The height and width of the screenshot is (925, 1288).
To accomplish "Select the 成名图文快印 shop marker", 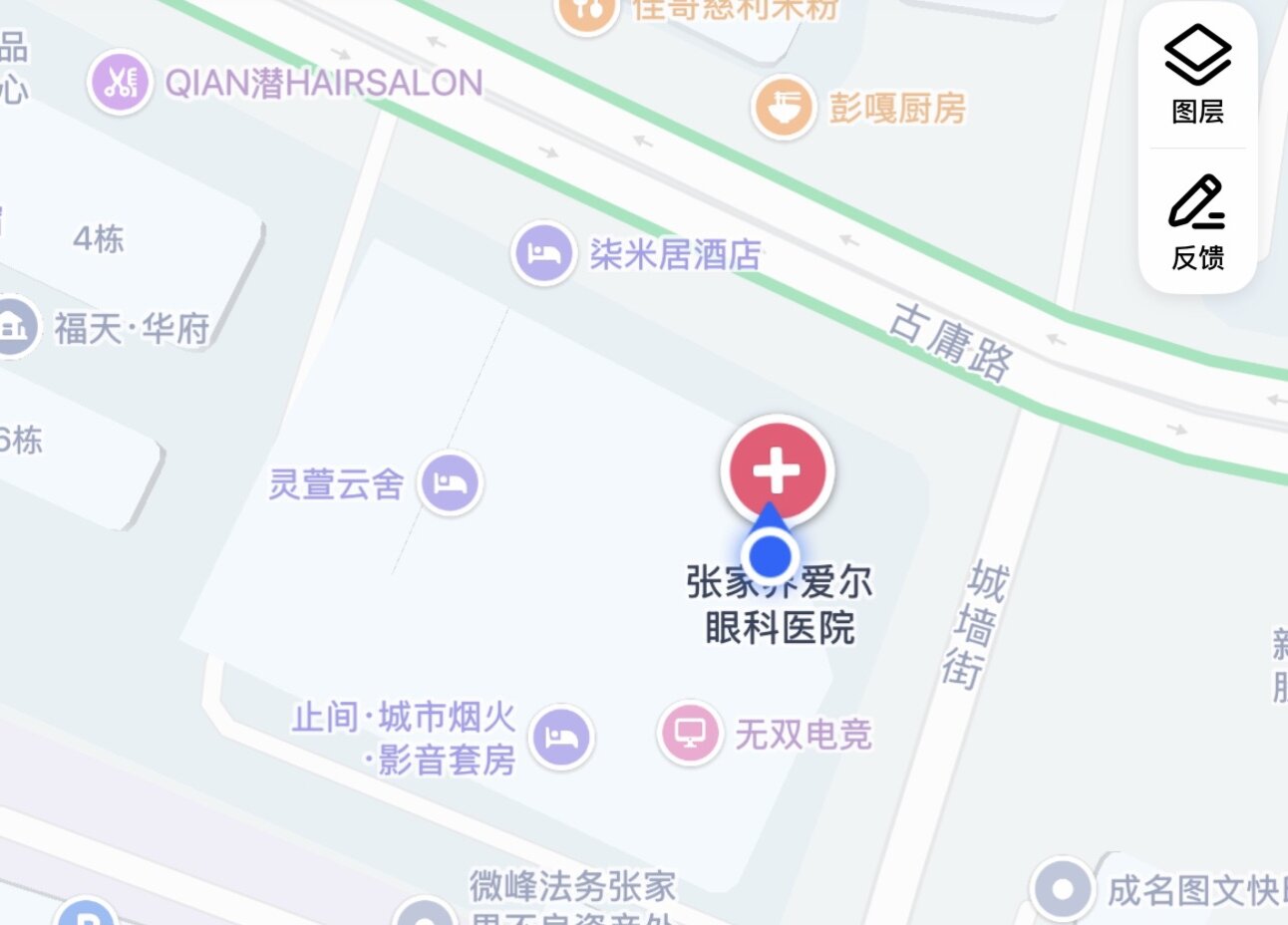I will point(1063,889).
